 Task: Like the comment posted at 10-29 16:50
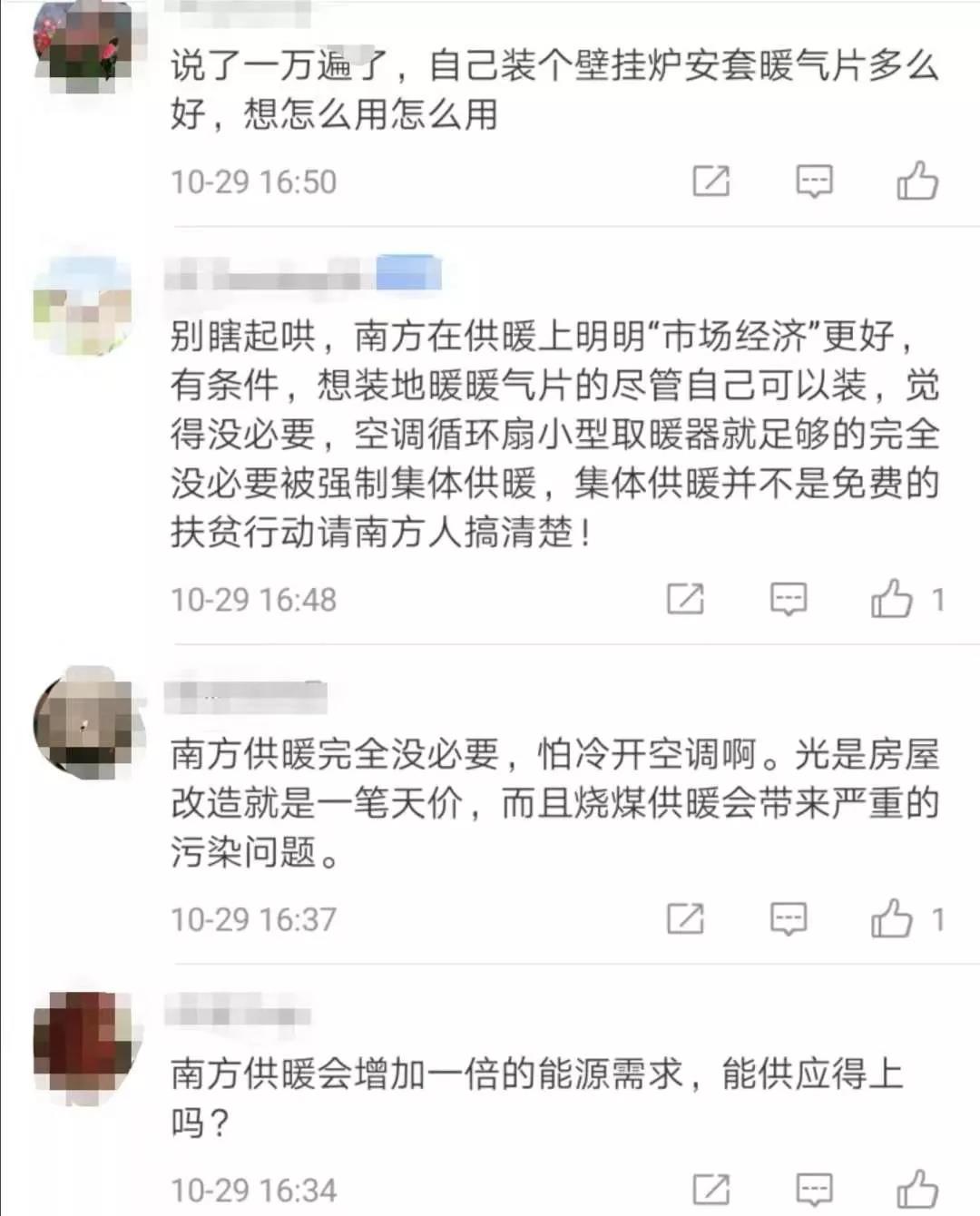coord(917,181)
